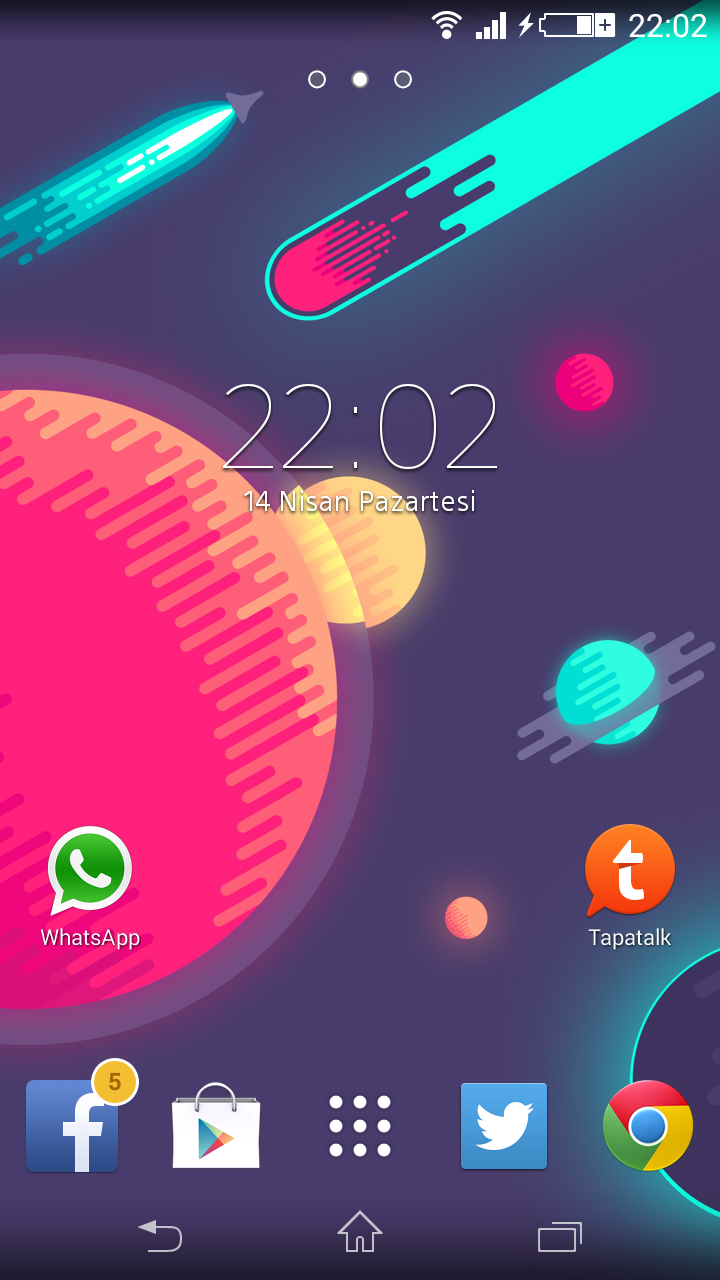Viewport: 720px width, 1280px height.
Task: Launch the Twitter app
Action: click(504, 1126)
